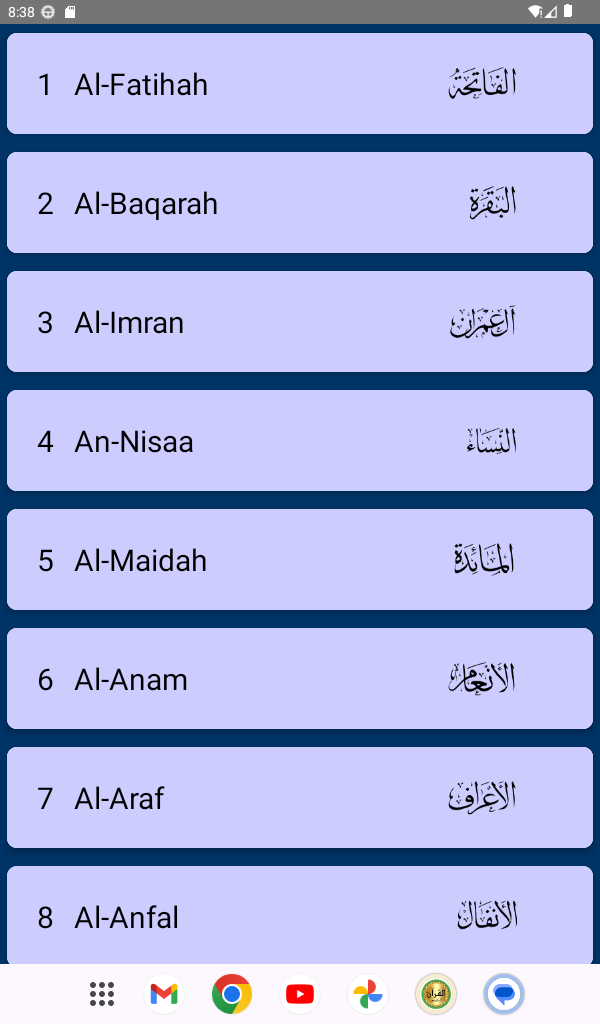Open surah 7 Al-Araf
The height and width of the screenshot is (1024, 600).
[300, 797]
